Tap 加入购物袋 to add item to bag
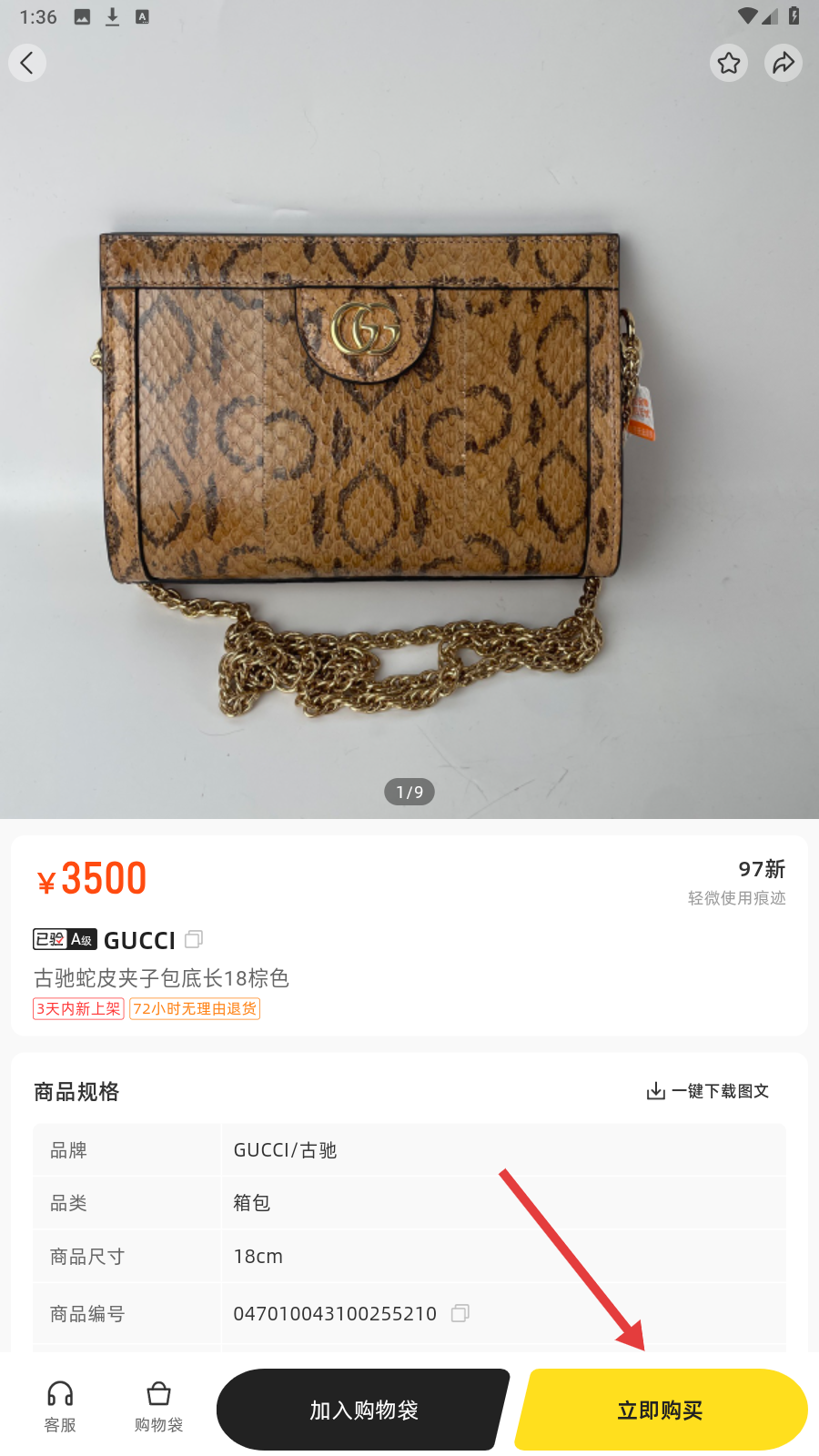Image resolution: width=819 pixels, height=1456 pixels. 363,1410
